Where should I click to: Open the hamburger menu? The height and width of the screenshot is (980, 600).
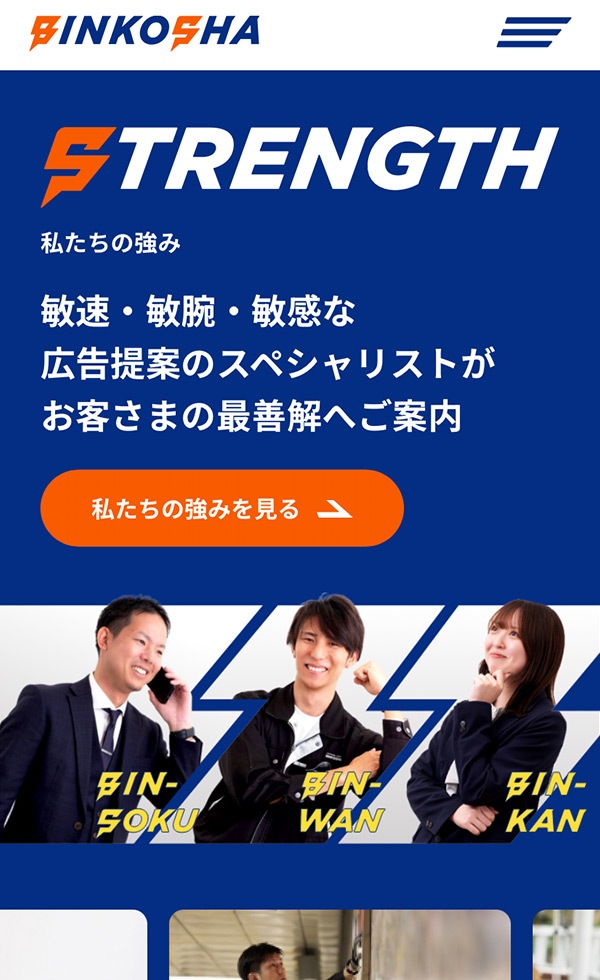coord(533,32)
